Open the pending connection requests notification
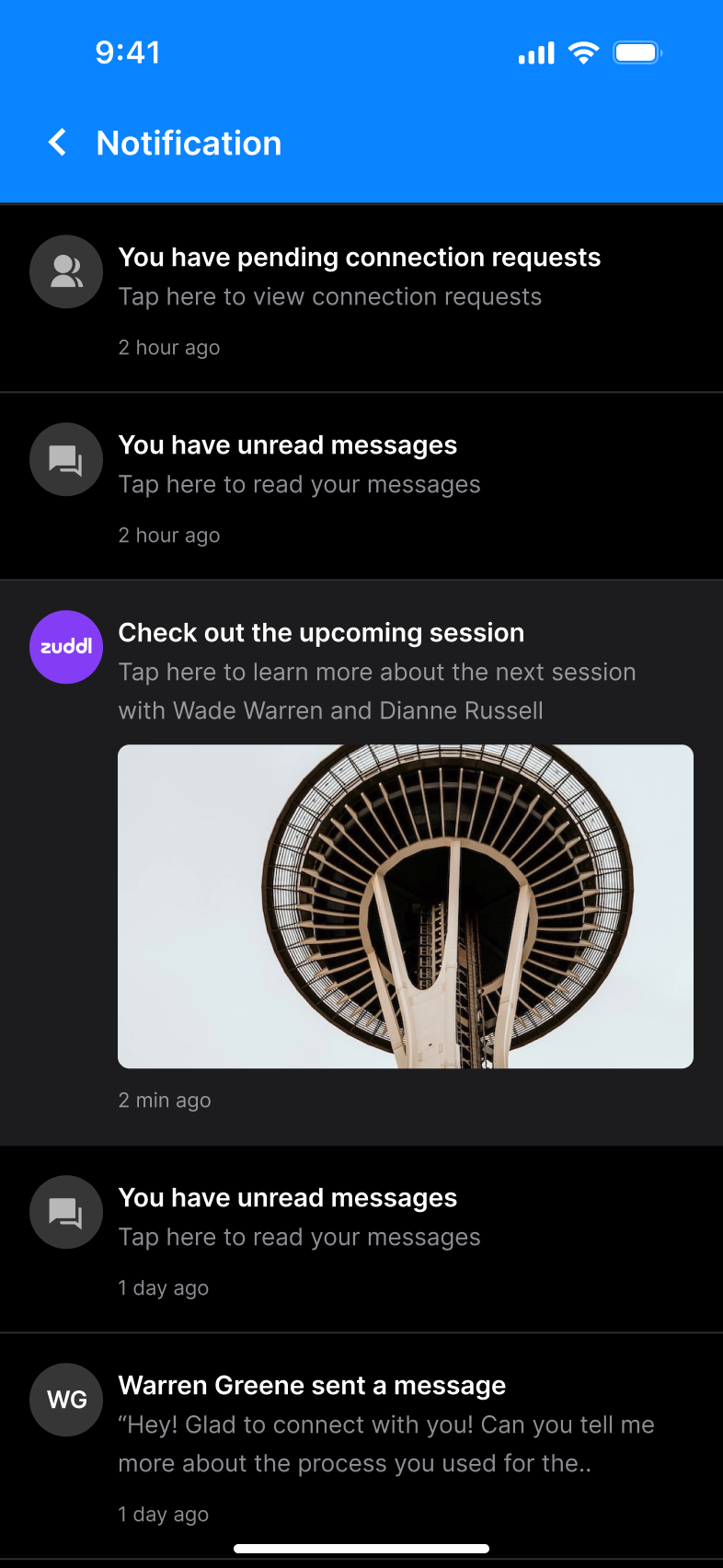 (x=359, y=258)
